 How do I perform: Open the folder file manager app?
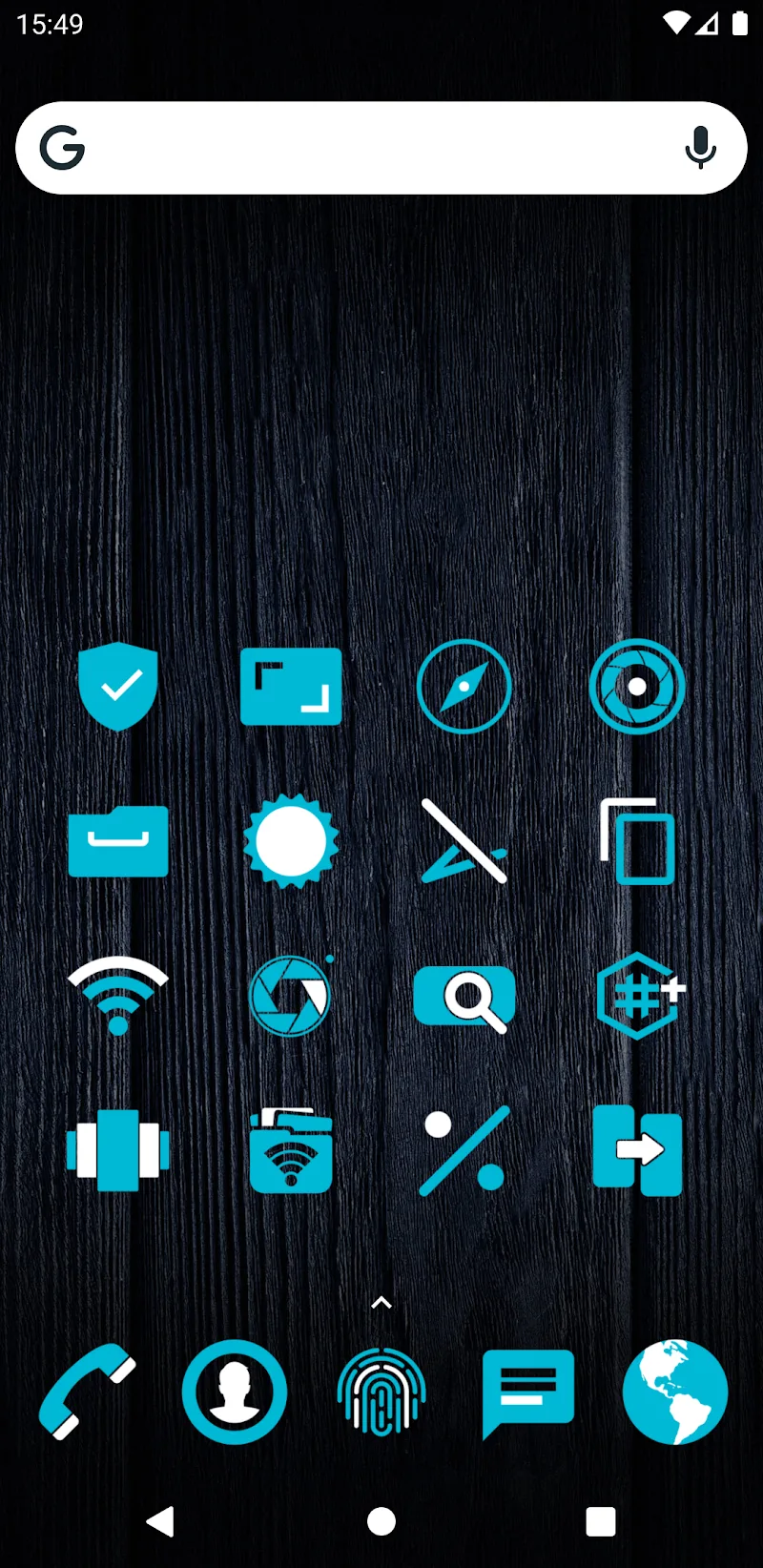point(118,841)
